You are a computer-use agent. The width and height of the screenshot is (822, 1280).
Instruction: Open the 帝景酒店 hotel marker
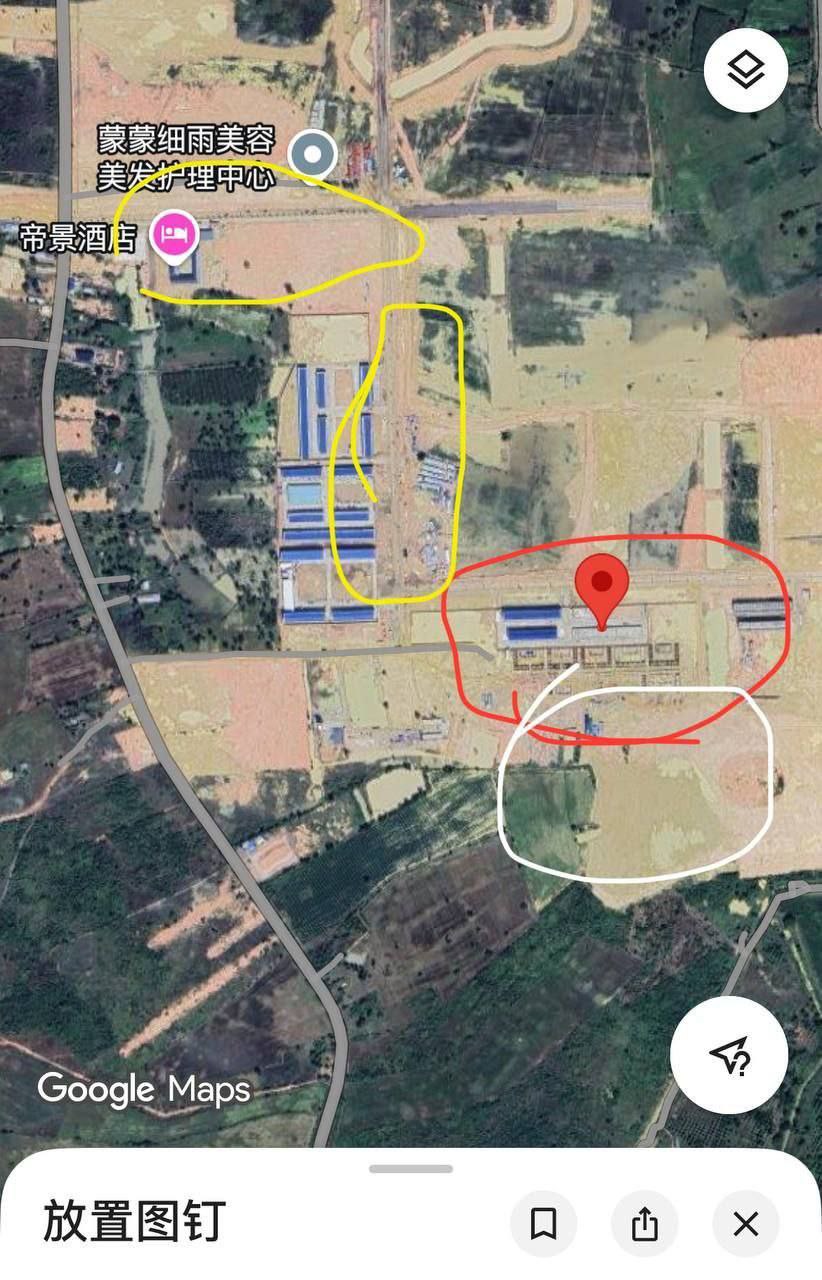click(x=175, y=235)
